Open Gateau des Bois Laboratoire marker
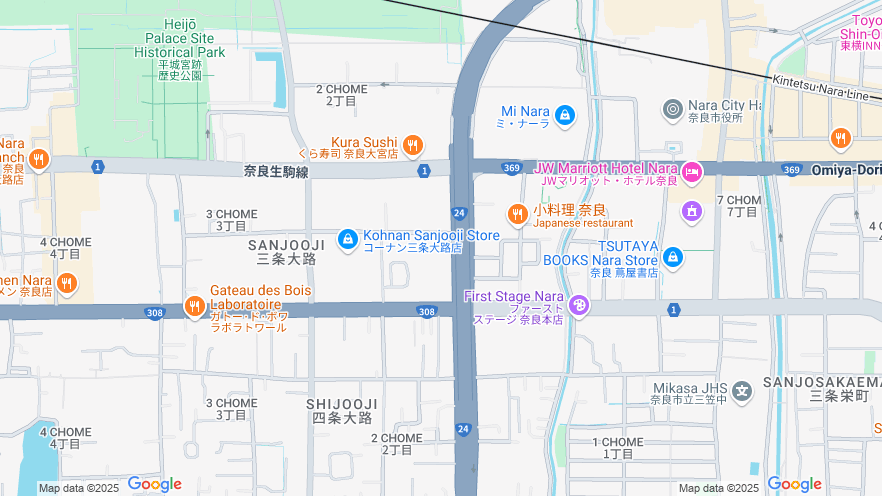This screenshot has width=882, height=496. click(x=194, y=306)
